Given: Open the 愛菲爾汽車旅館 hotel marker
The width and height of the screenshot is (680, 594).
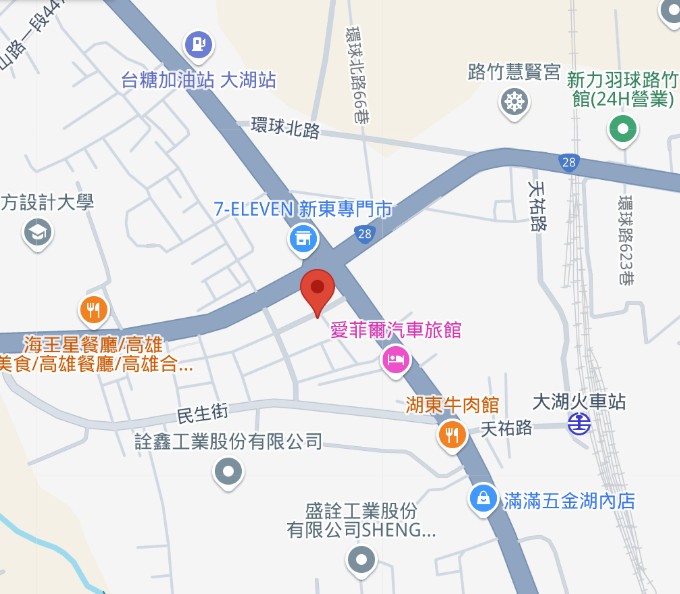Looking at the screenshot, I should pyautogui.click(x=396, y=360).
